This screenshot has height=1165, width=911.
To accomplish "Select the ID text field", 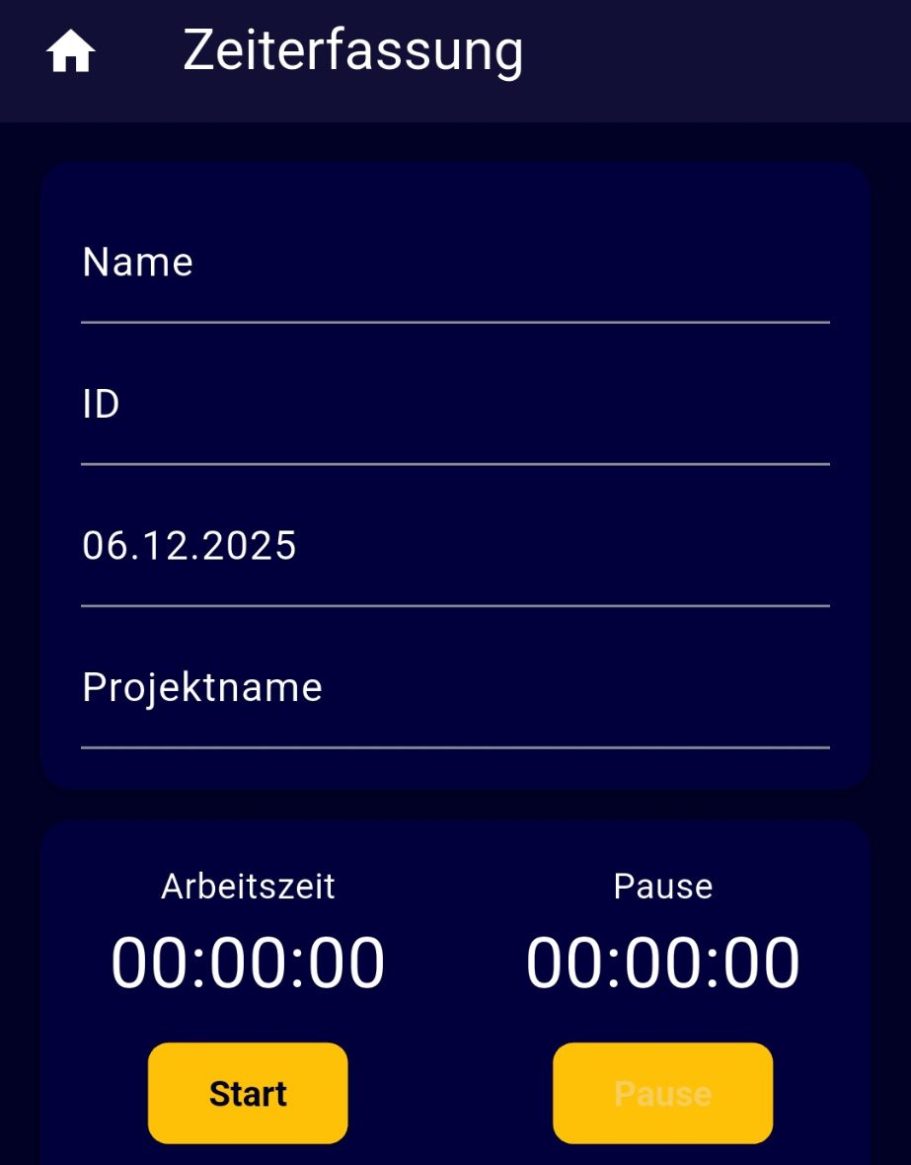I will pos(455,407).
